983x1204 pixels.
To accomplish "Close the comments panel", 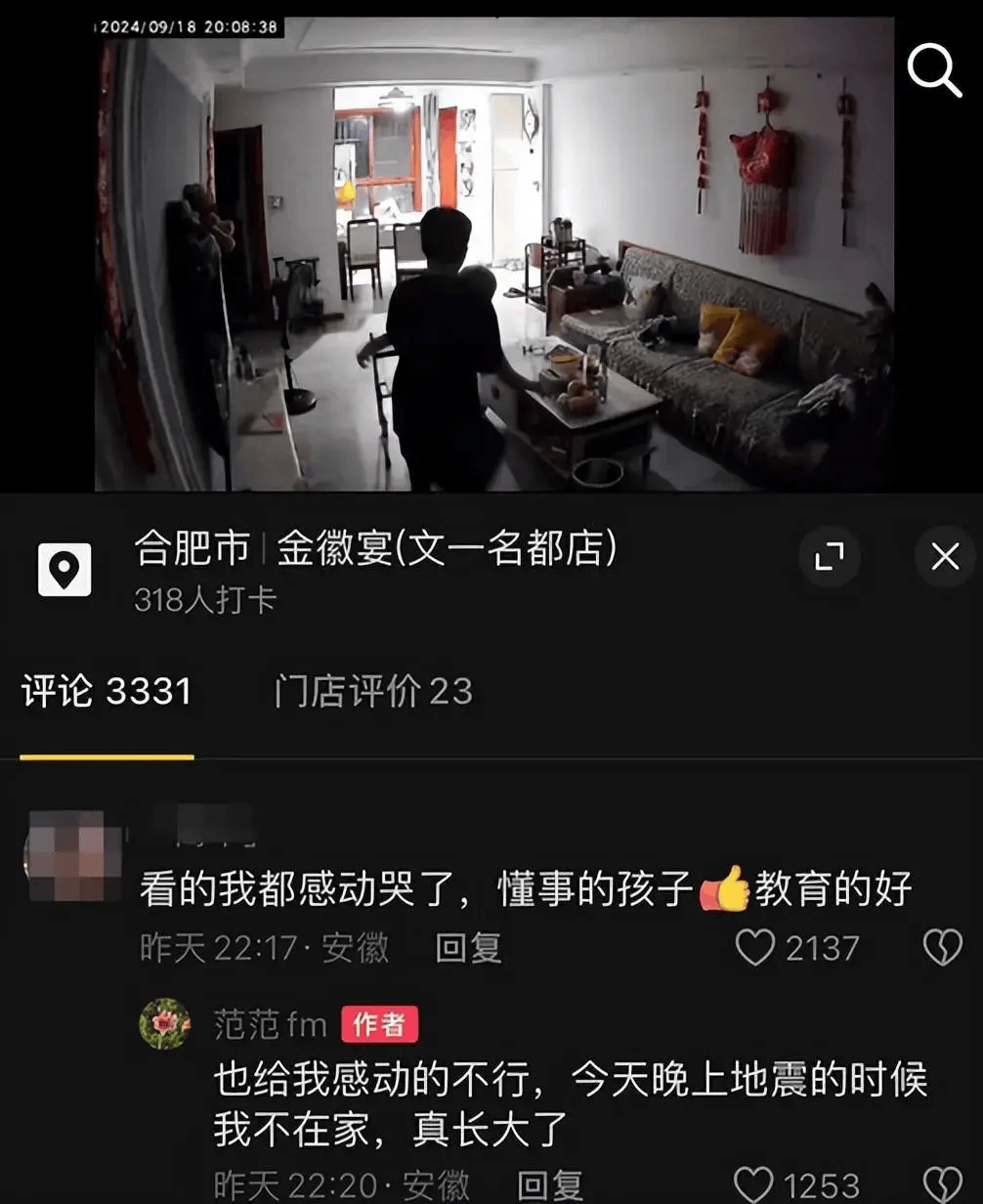I will pyautogui.click(x=945, y=557).
